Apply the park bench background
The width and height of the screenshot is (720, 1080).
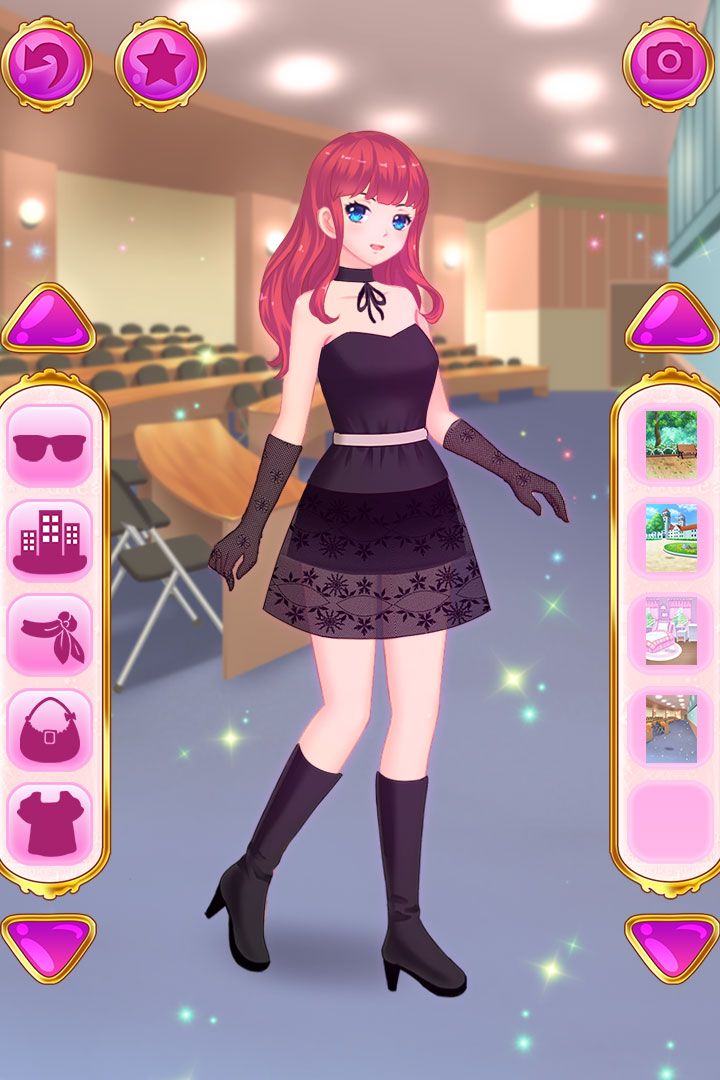[x=671, y=447]
